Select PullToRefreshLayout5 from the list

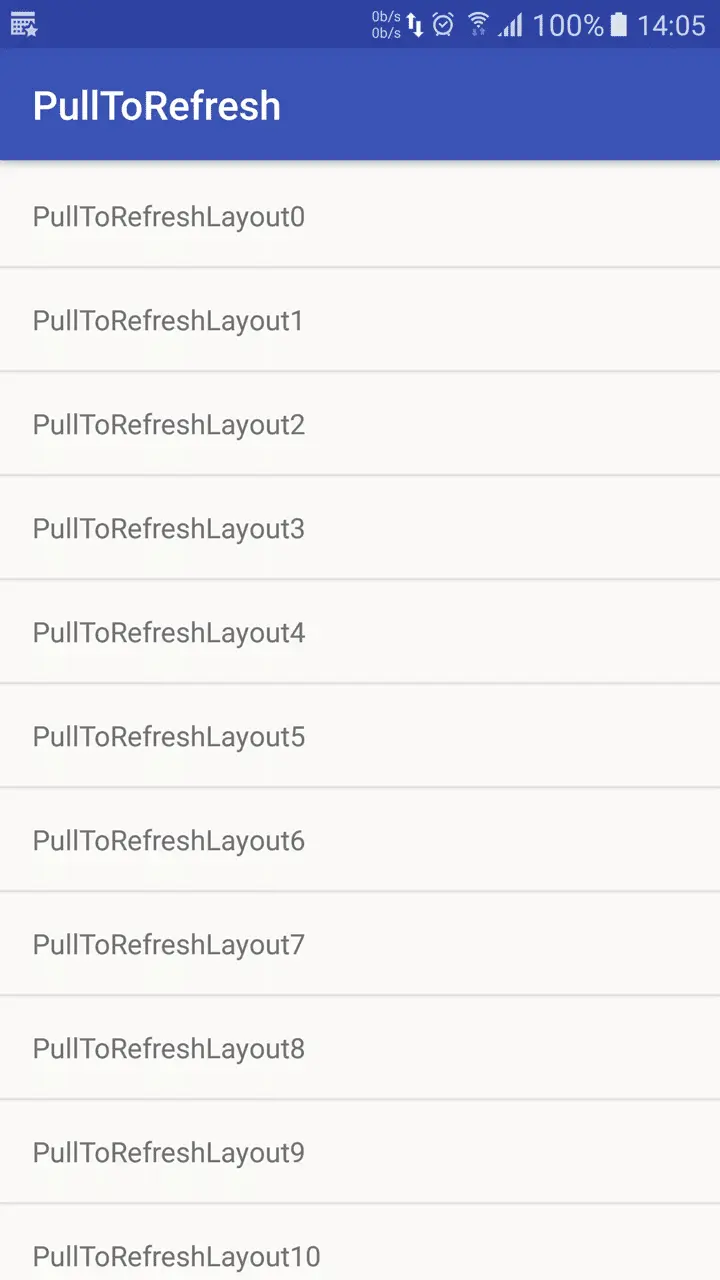click(360, 735)
